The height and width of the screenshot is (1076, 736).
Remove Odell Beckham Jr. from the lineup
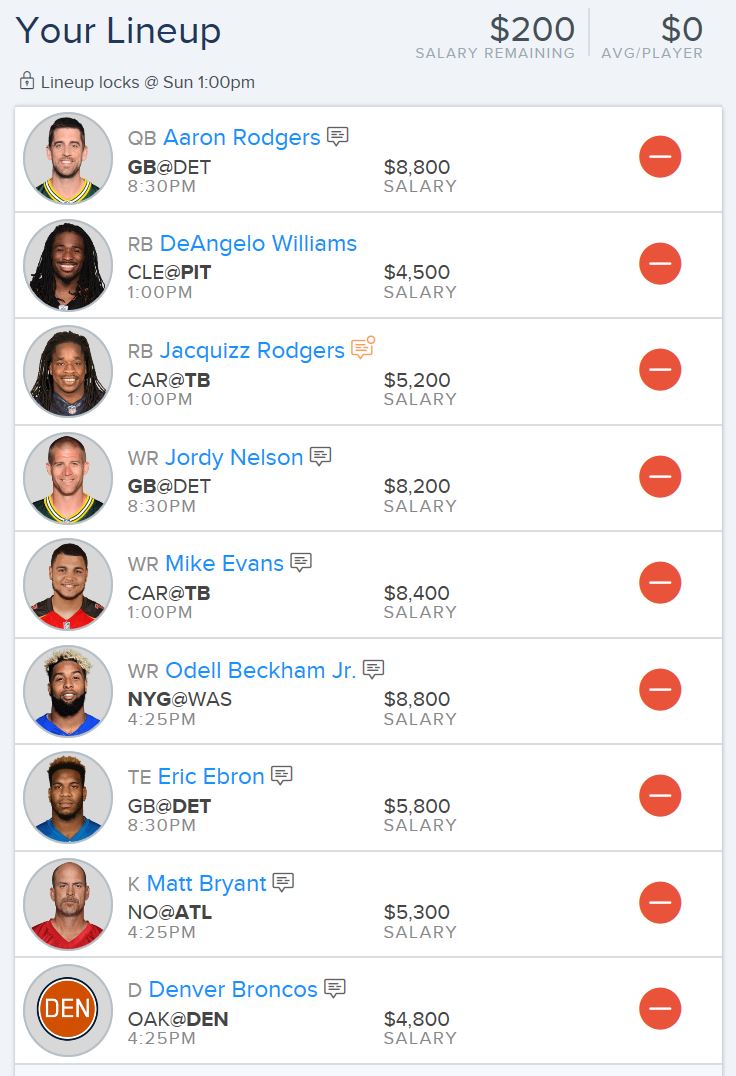(660, 689)
